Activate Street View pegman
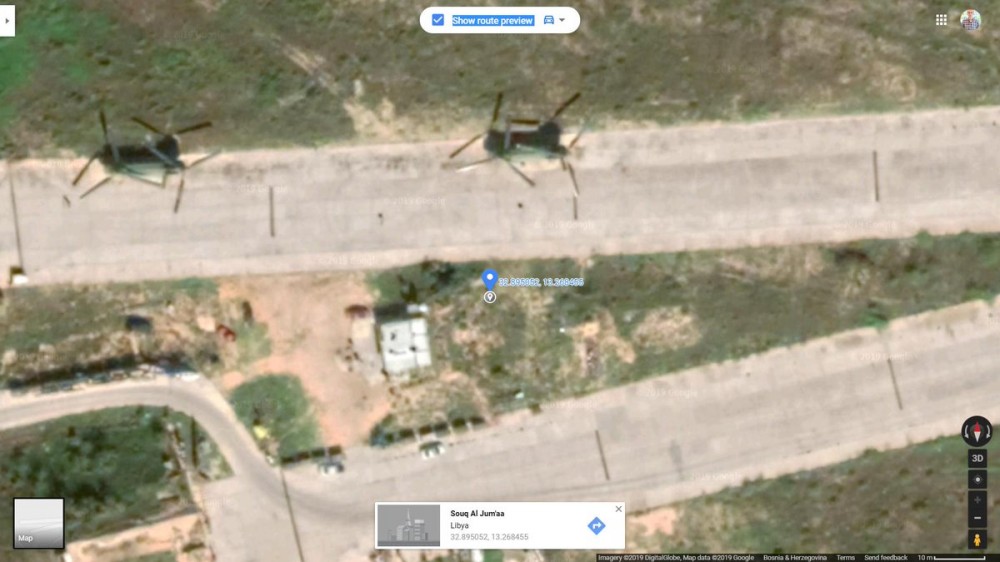This screenshot has width=1000, height=562. pyautogui.click(x=977, y=539)
